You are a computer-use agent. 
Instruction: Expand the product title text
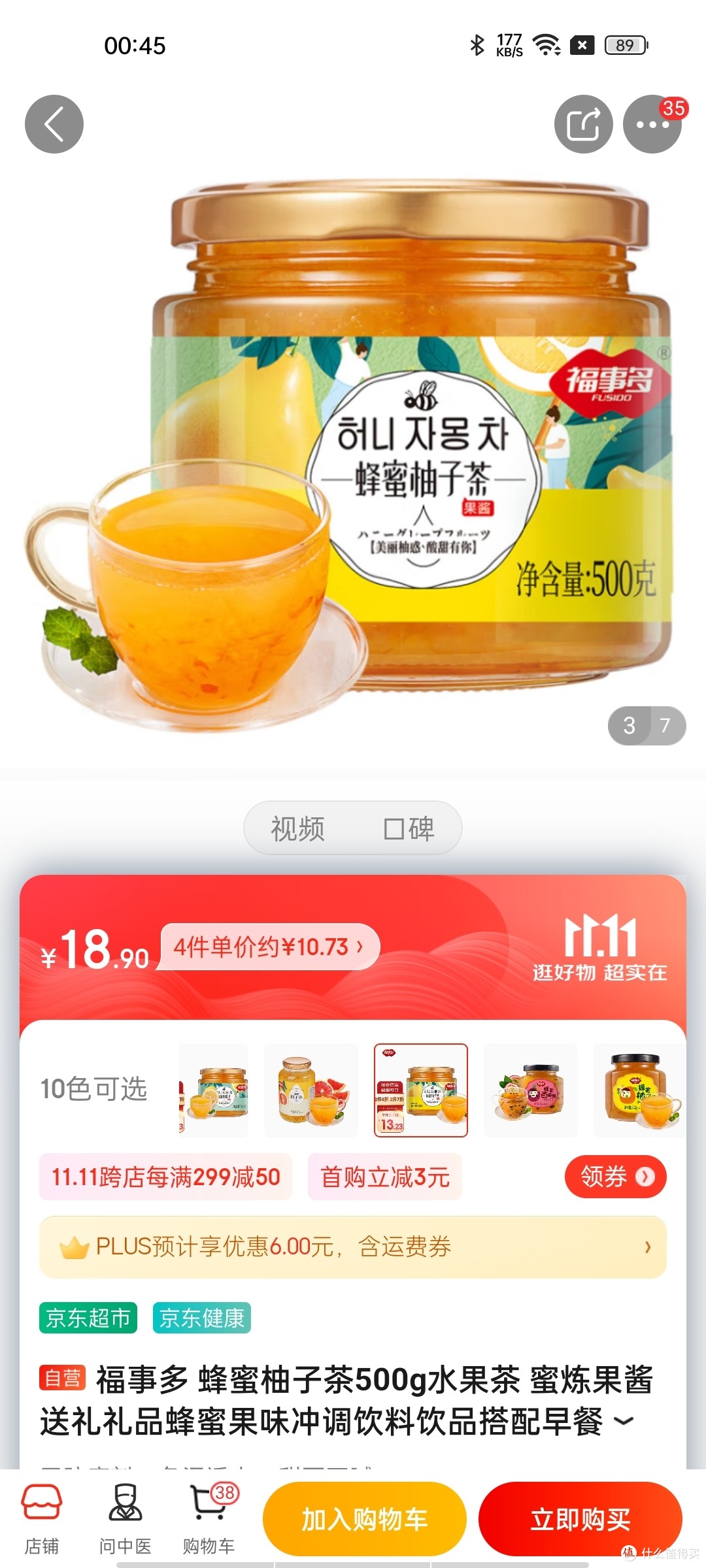pyautogui.click(x=624, y=1420)
